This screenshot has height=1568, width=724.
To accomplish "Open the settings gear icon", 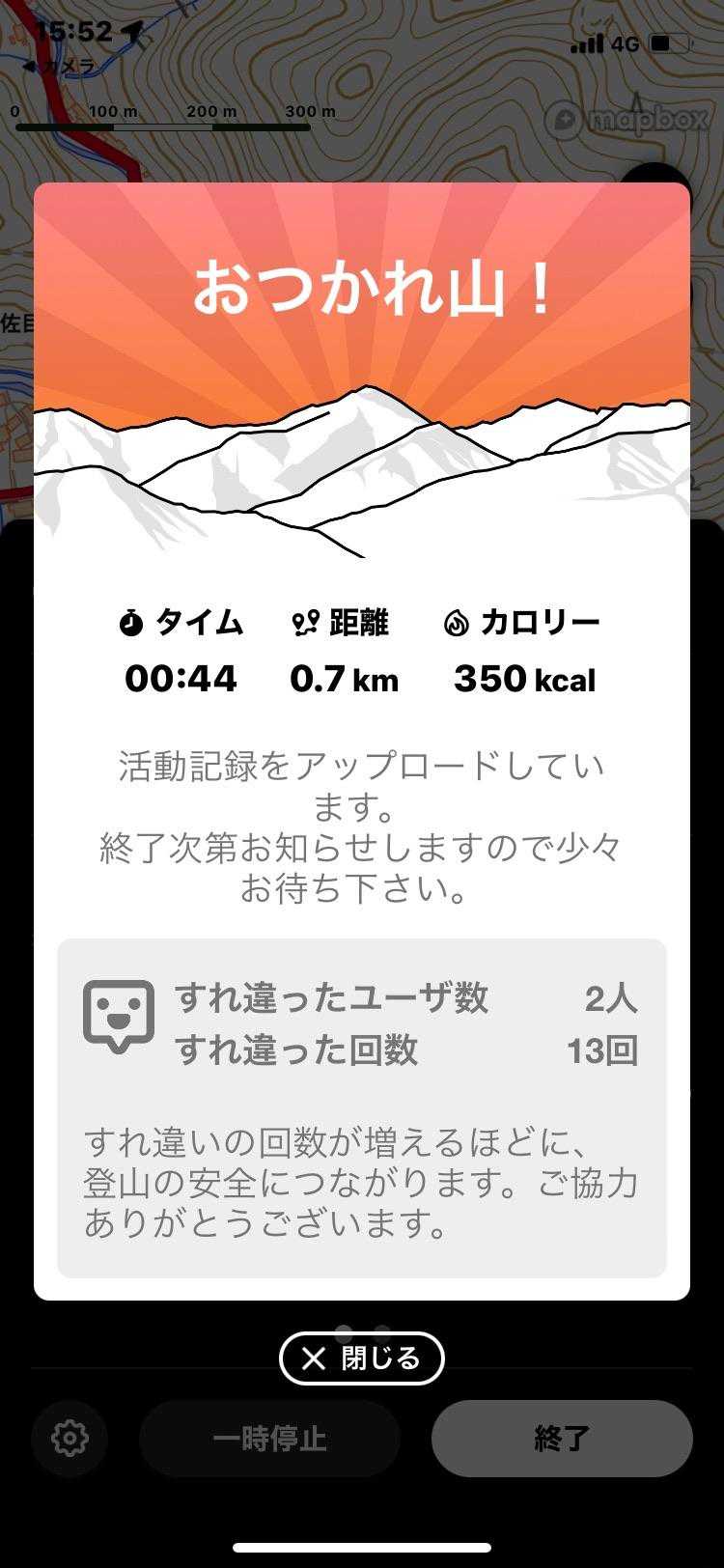I will click(70, 1439).
